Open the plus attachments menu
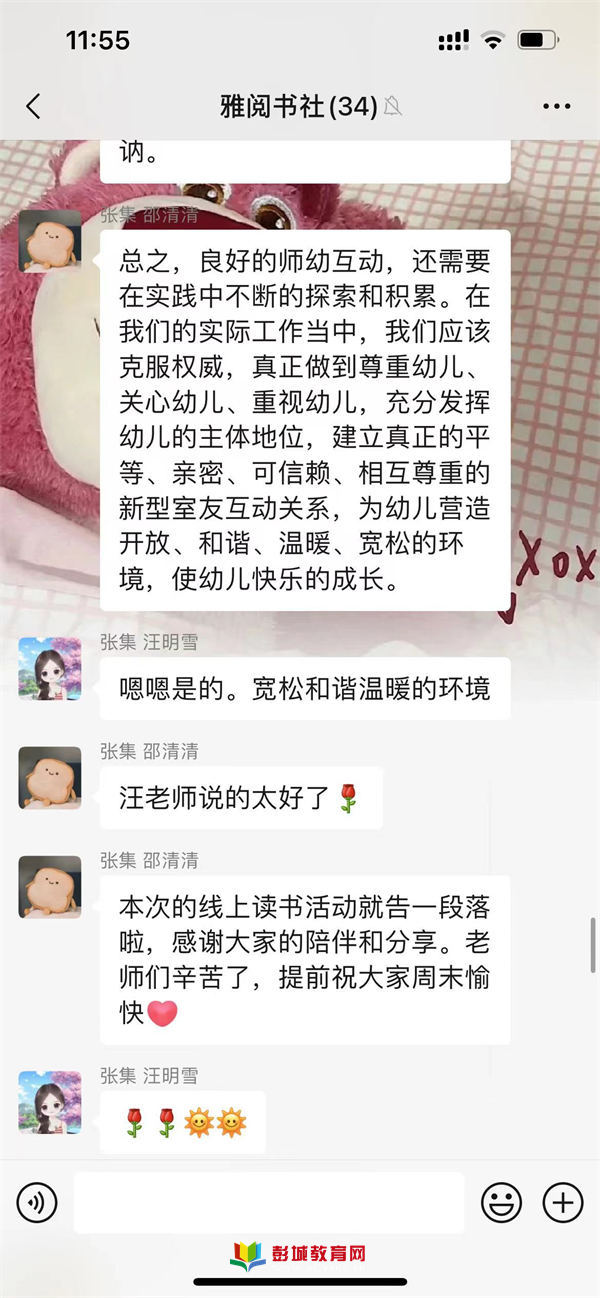 tap(562, 1202)
